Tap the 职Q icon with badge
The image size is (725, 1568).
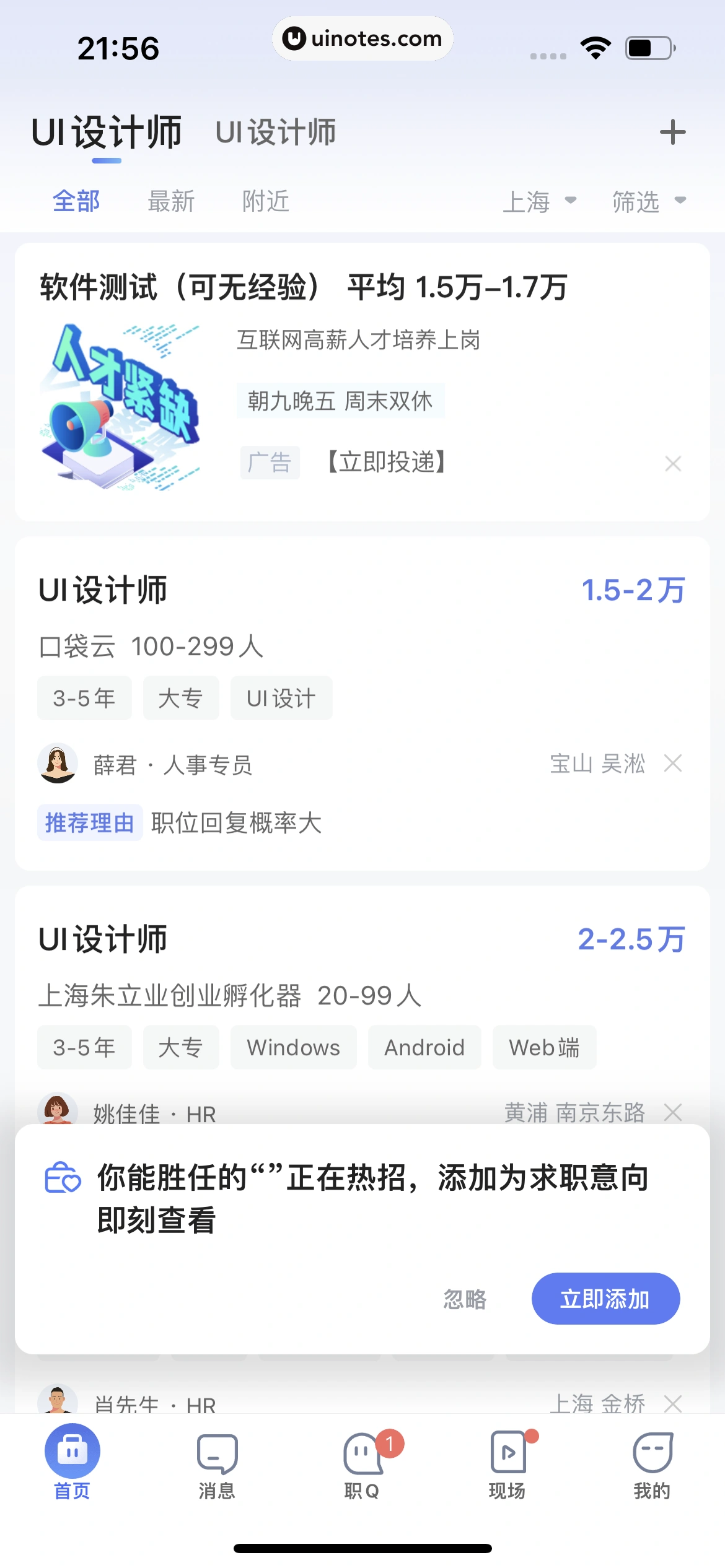coord(362,1455)
